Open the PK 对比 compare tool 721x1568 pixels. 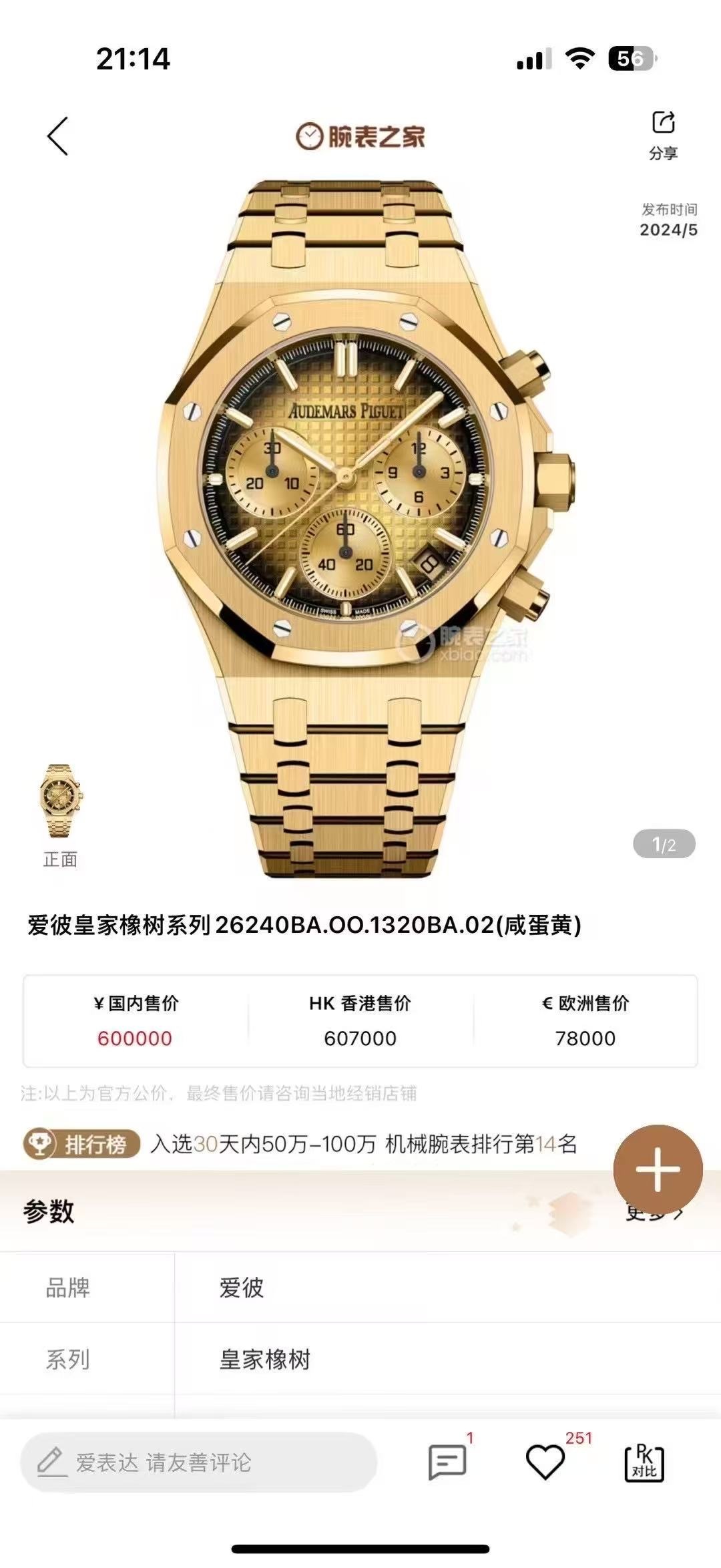tap(644, 1462)
